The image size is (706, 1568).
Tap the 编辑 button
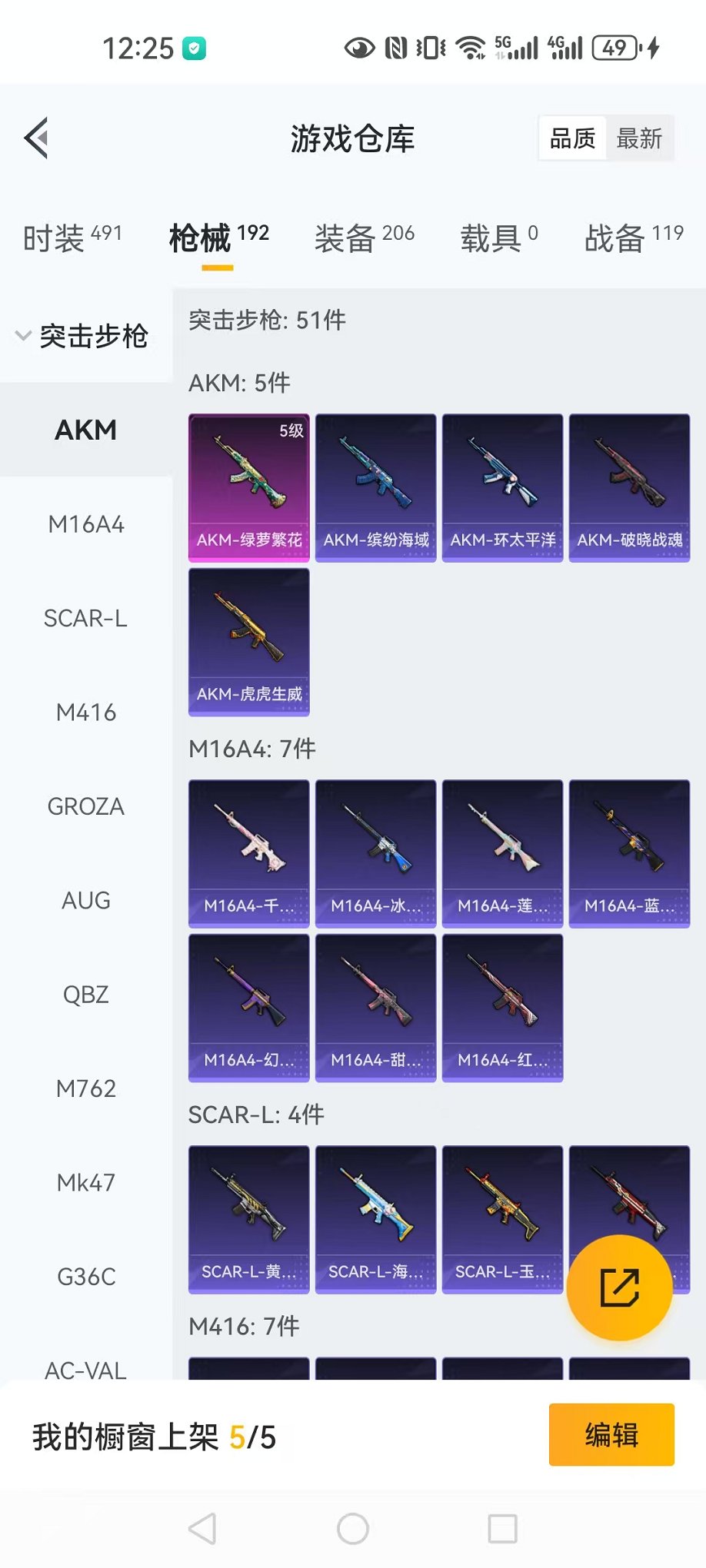tap(611, 1435)
